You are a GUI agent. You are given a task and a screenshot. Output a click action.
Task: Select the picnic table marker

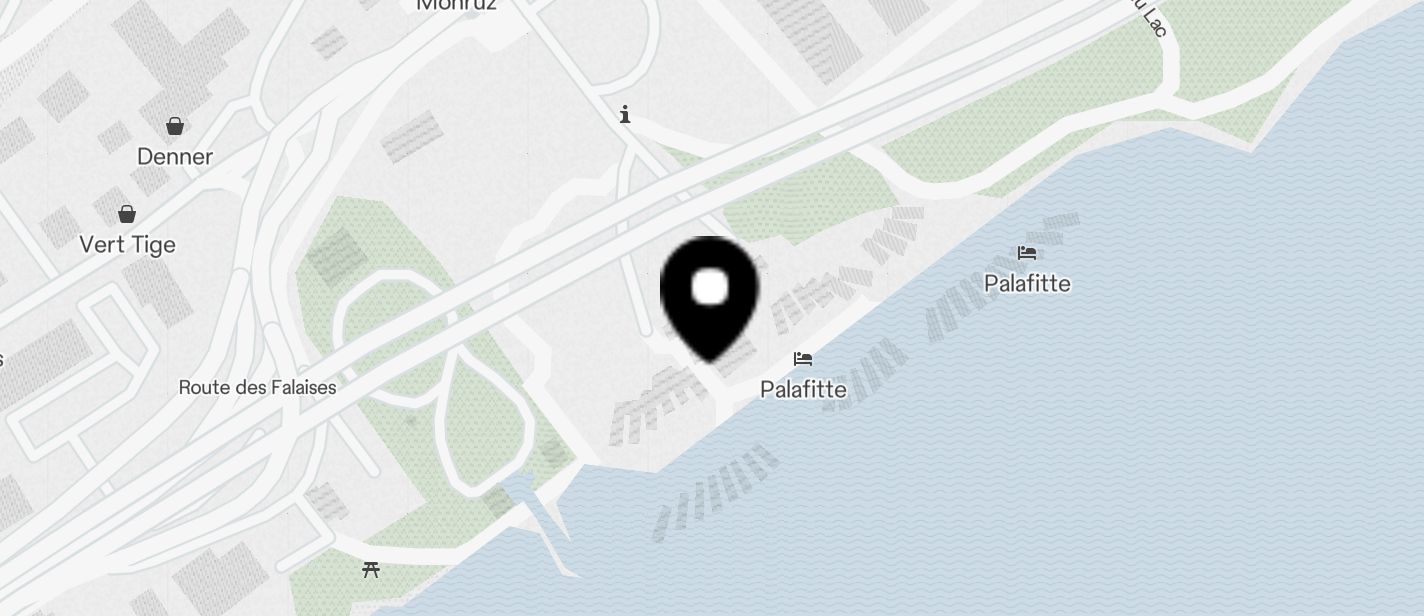(x=371, y=570)
